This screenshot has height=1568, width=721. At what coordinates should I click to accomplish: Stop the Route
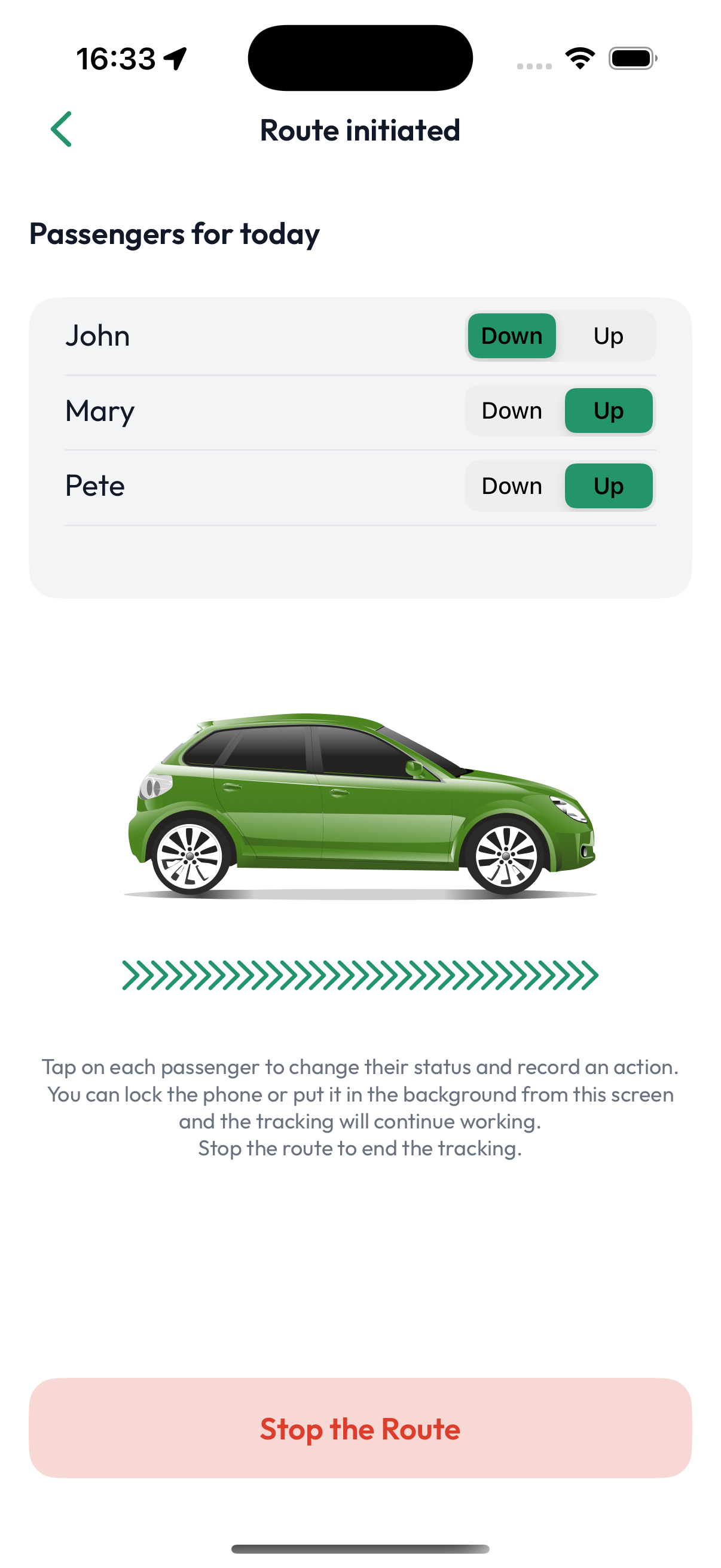click(360, 1428)
